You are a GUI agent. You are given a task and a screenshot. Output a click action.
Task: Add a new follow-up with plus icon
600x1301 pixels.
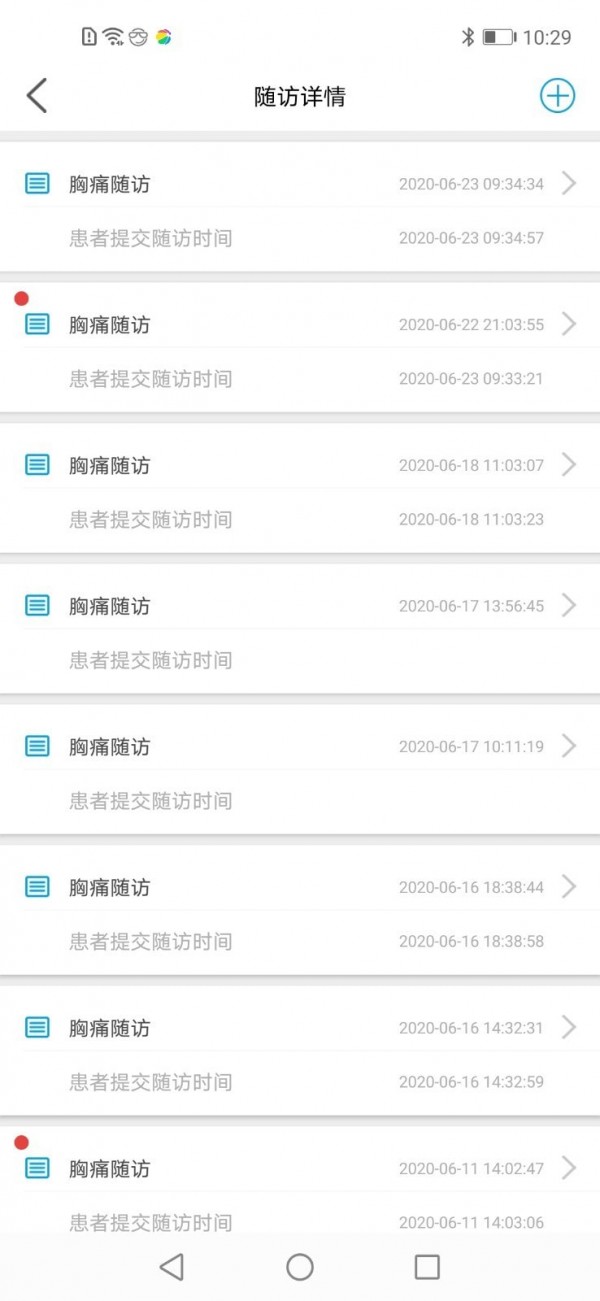click(557, 96)
